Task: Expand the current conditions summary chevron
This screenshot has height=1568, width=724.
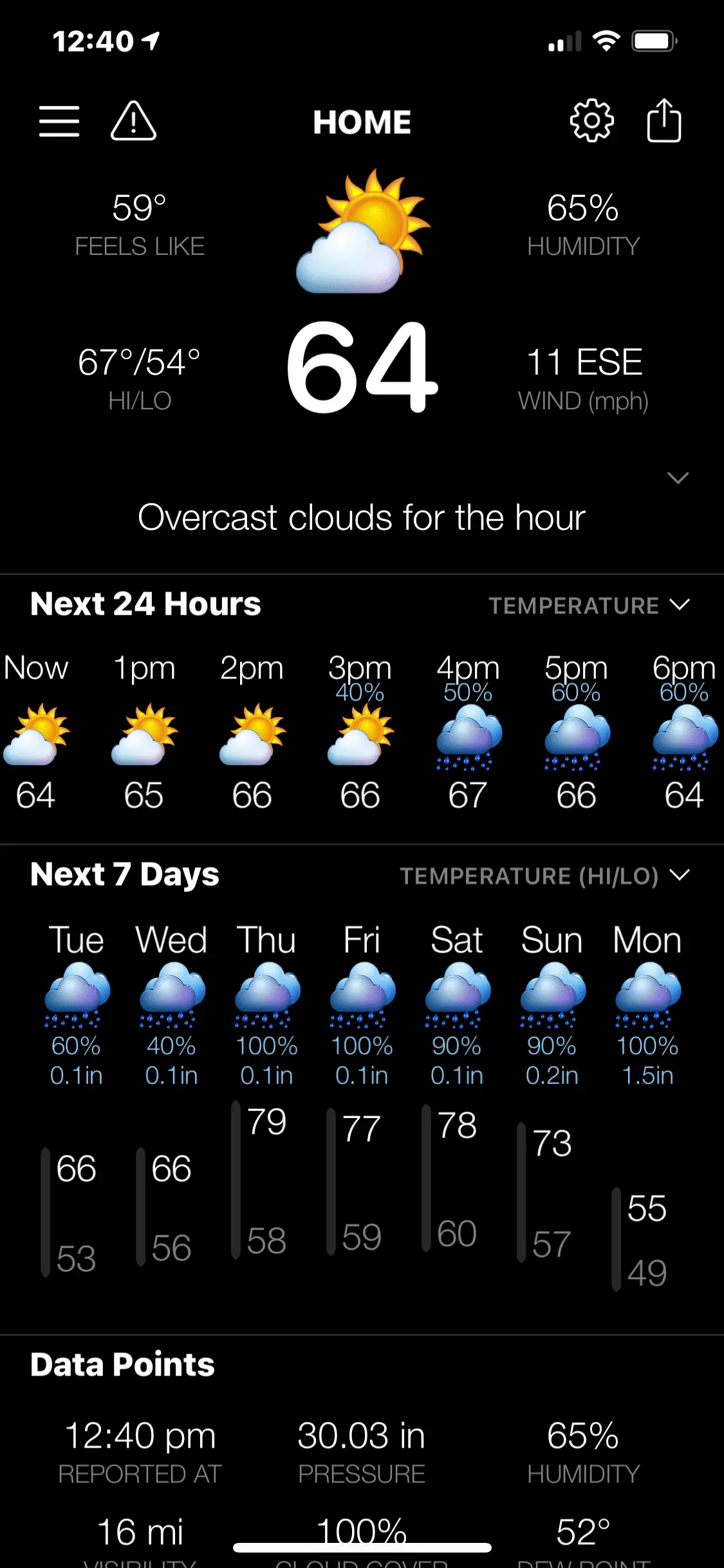Action: click(x=678, y=478)
